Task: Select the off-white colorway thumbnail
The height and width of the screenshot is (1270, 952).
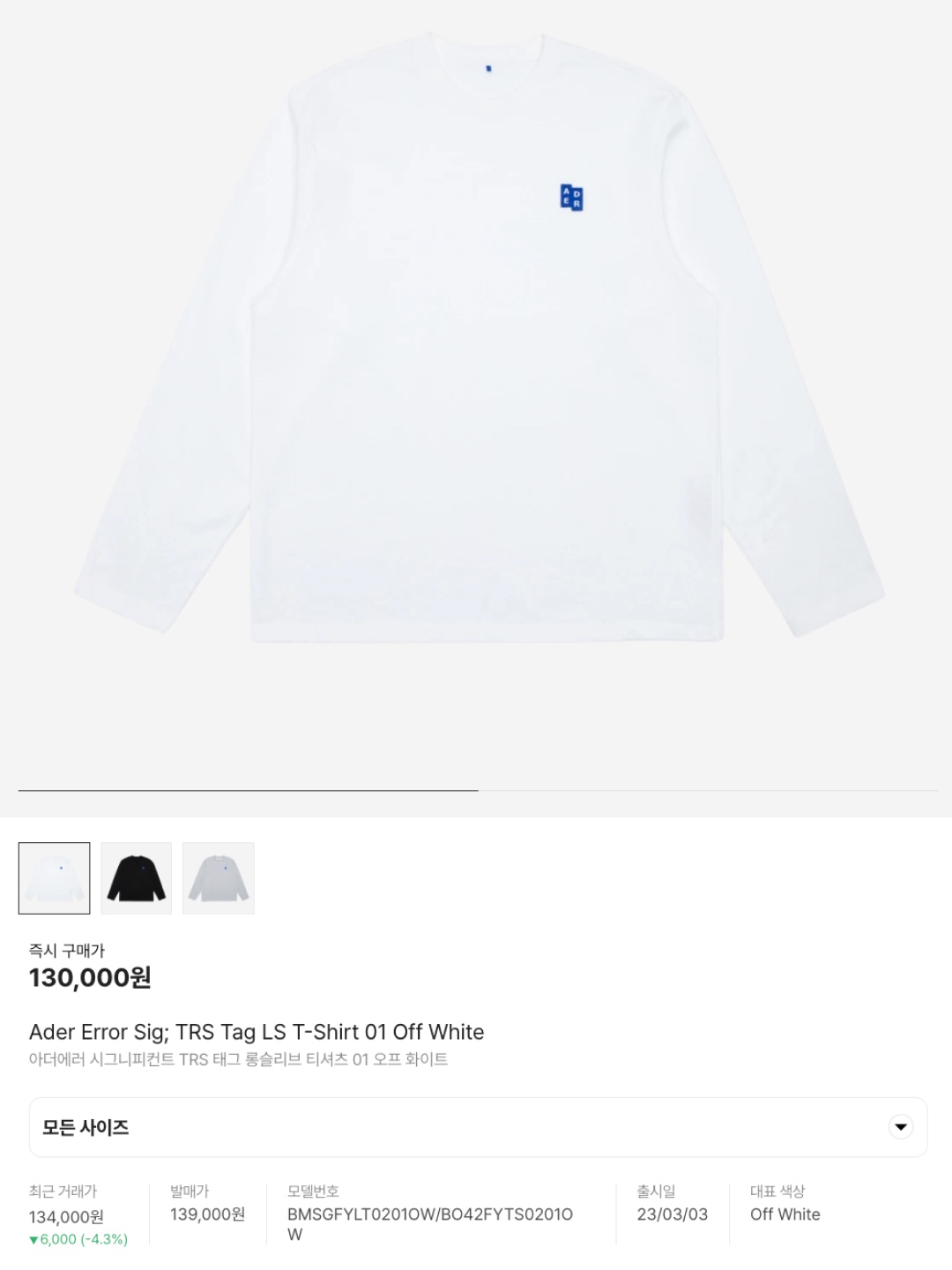Action: point(55,877)
